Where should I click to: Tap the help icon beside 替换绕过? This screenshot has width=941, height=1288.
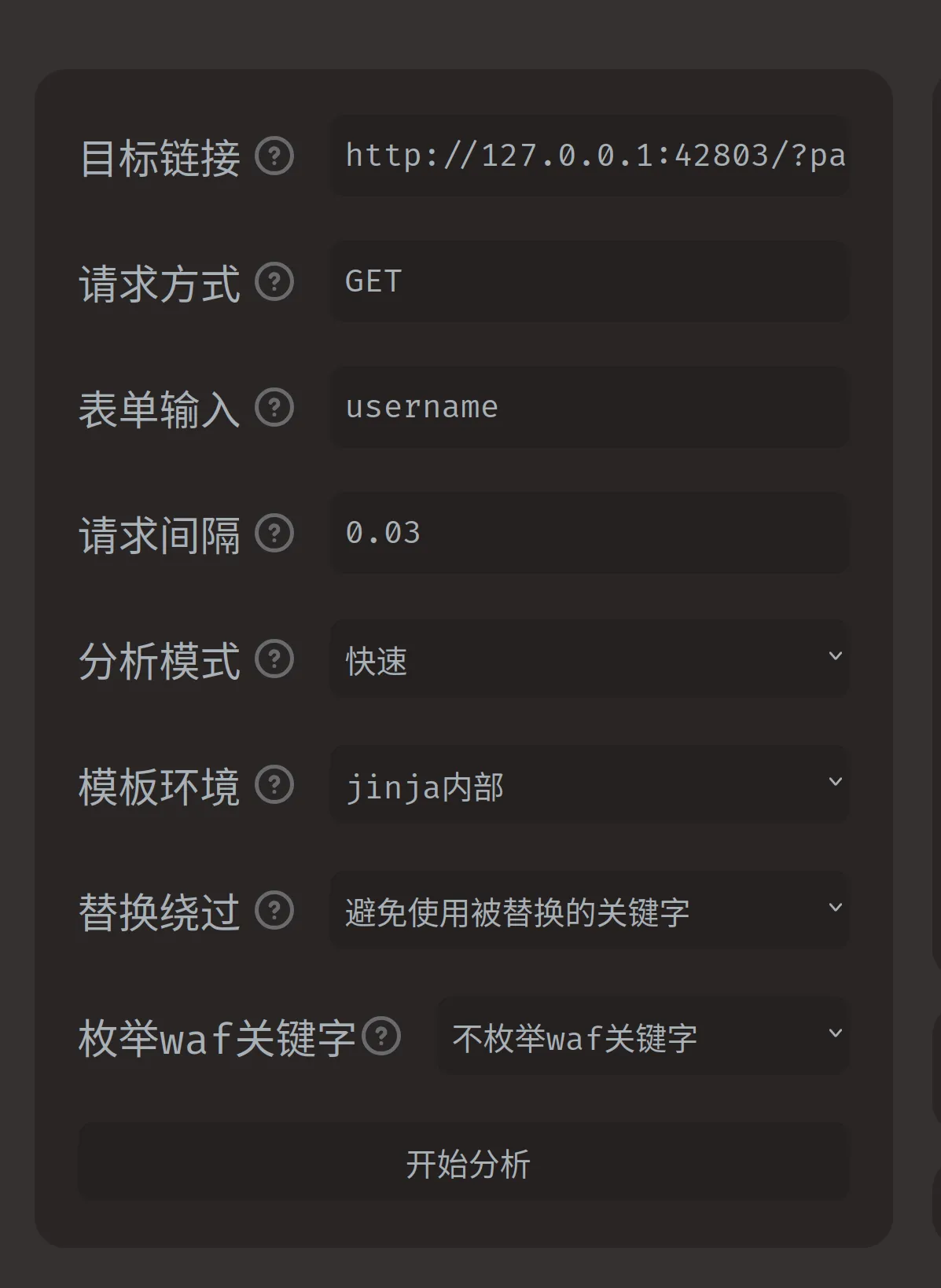pos(274,910)
